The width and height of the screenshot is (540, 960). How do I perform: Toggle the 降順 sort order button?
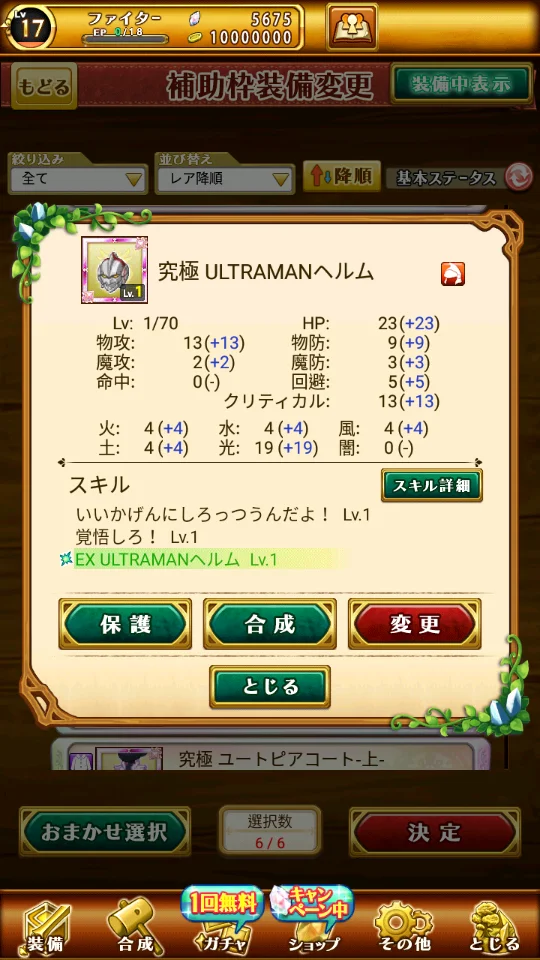342,177
